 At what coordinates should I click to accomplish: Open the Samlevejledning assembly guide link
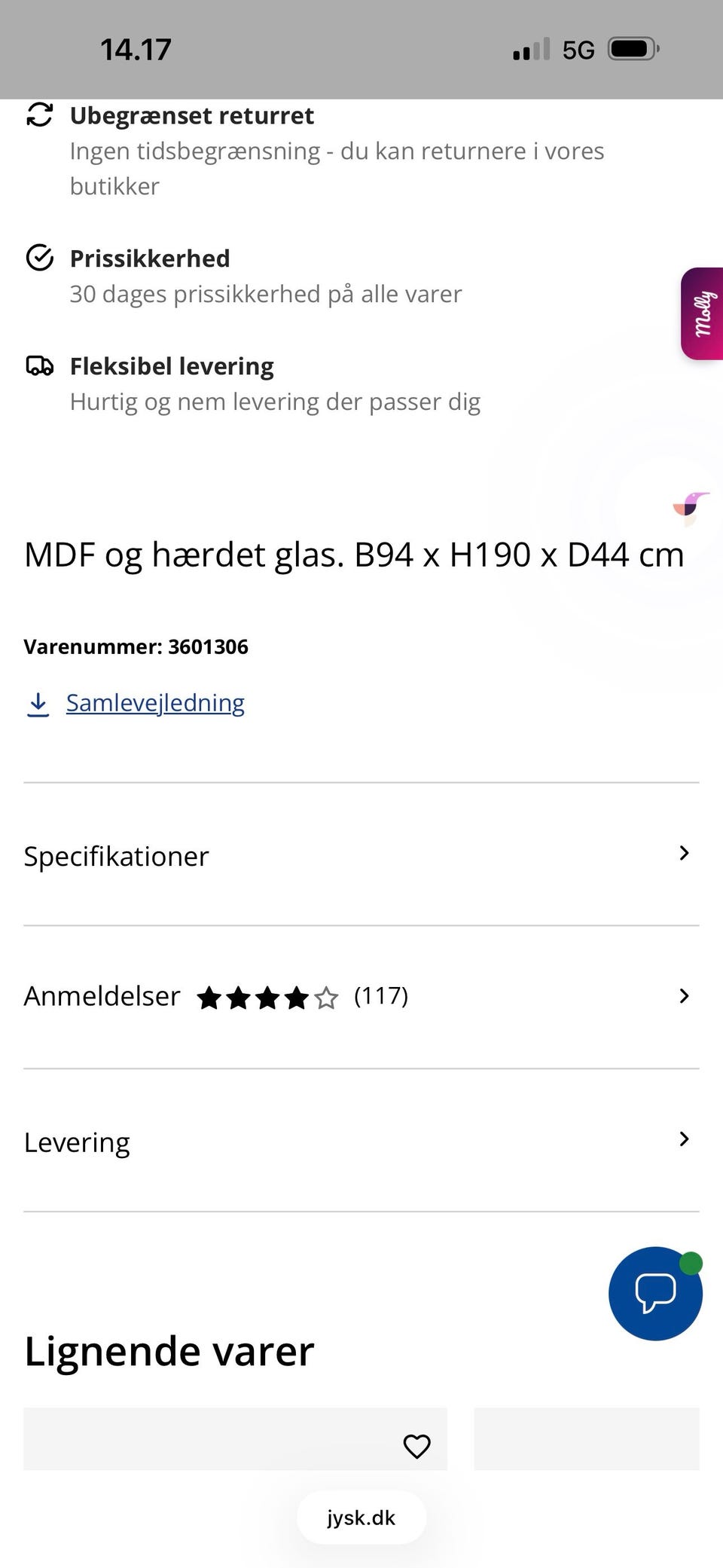(x=154, y=702)
